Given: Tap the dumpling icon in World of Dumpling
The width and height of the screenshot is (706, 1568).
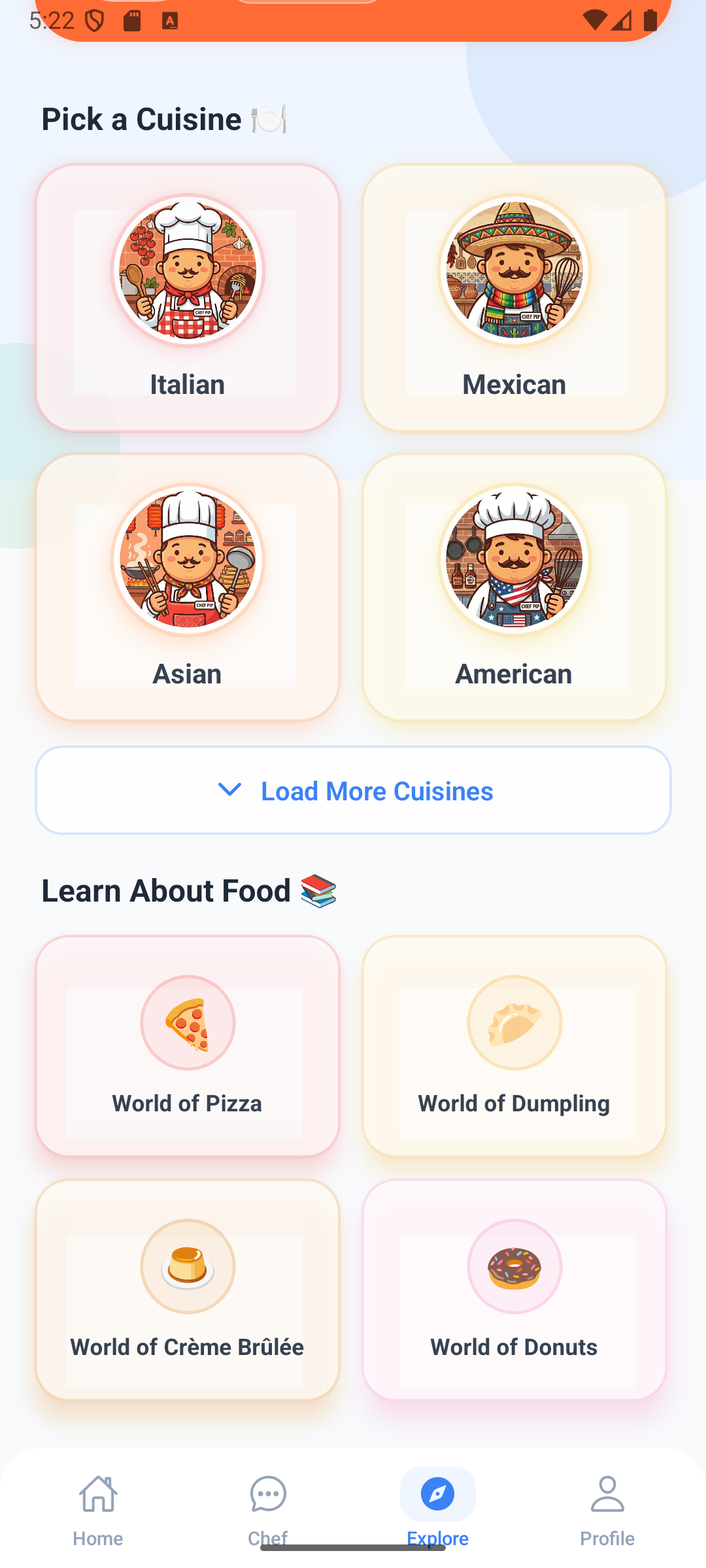Looking at the screenshot, I should (514, 1023).
